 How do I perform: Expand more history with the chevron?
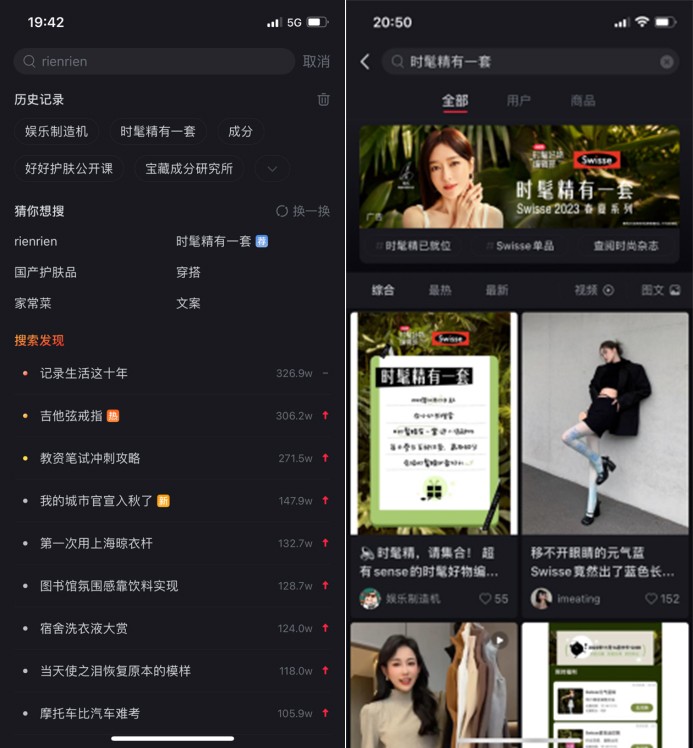pyautogui.click(x=272, y=169)
